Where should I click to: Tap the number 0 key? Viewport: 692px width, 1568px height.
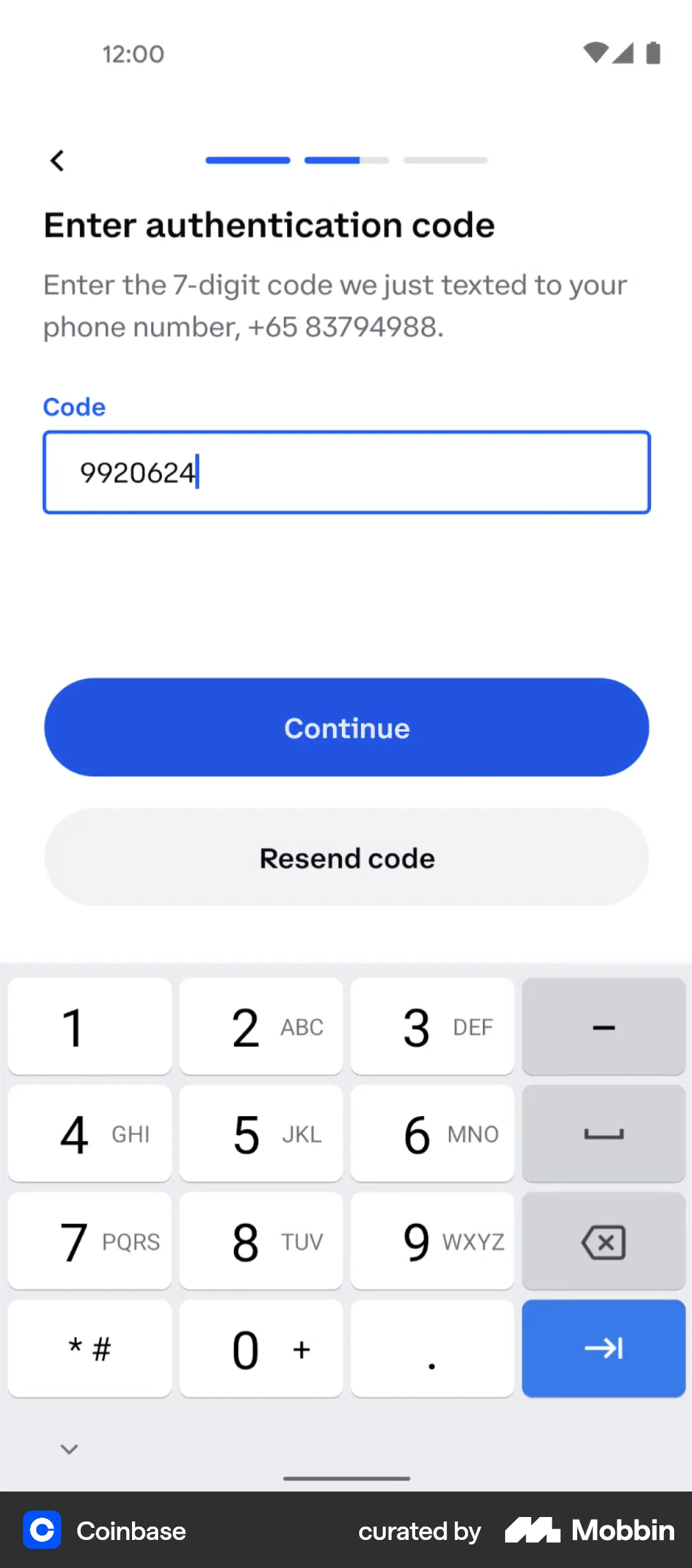point(260,1348)
